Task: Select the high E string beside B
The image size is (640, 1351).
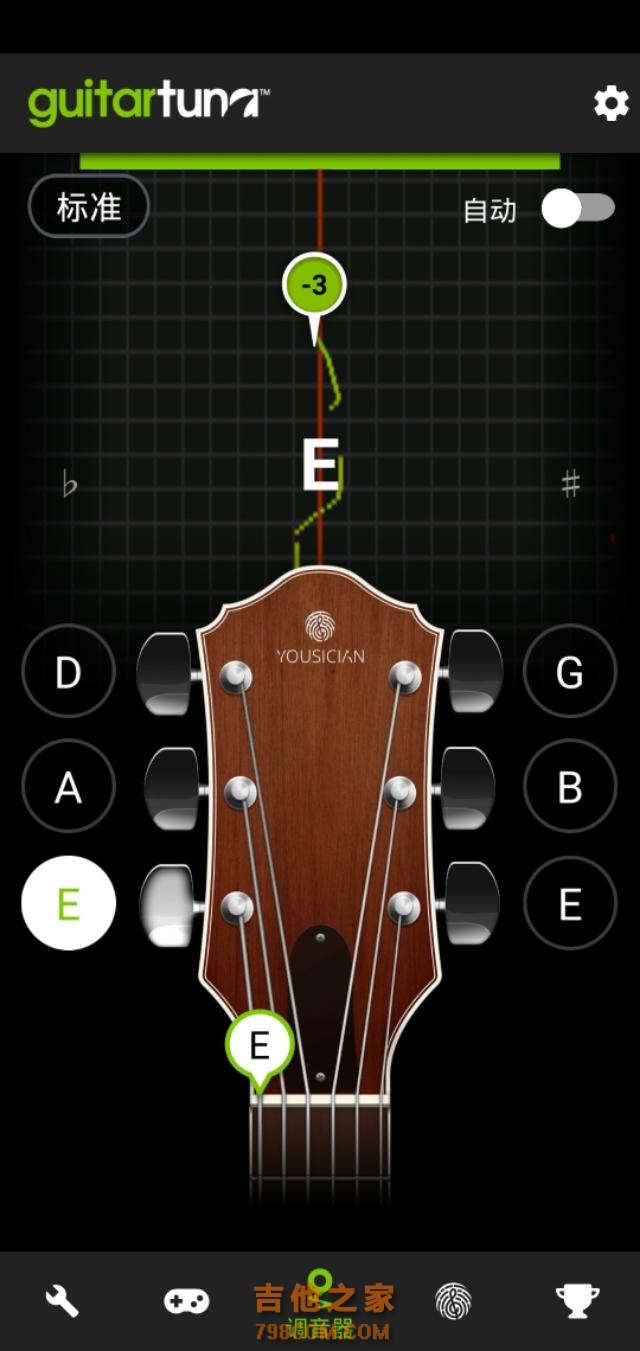Action: pyautogui.click(x=570, y=904)
